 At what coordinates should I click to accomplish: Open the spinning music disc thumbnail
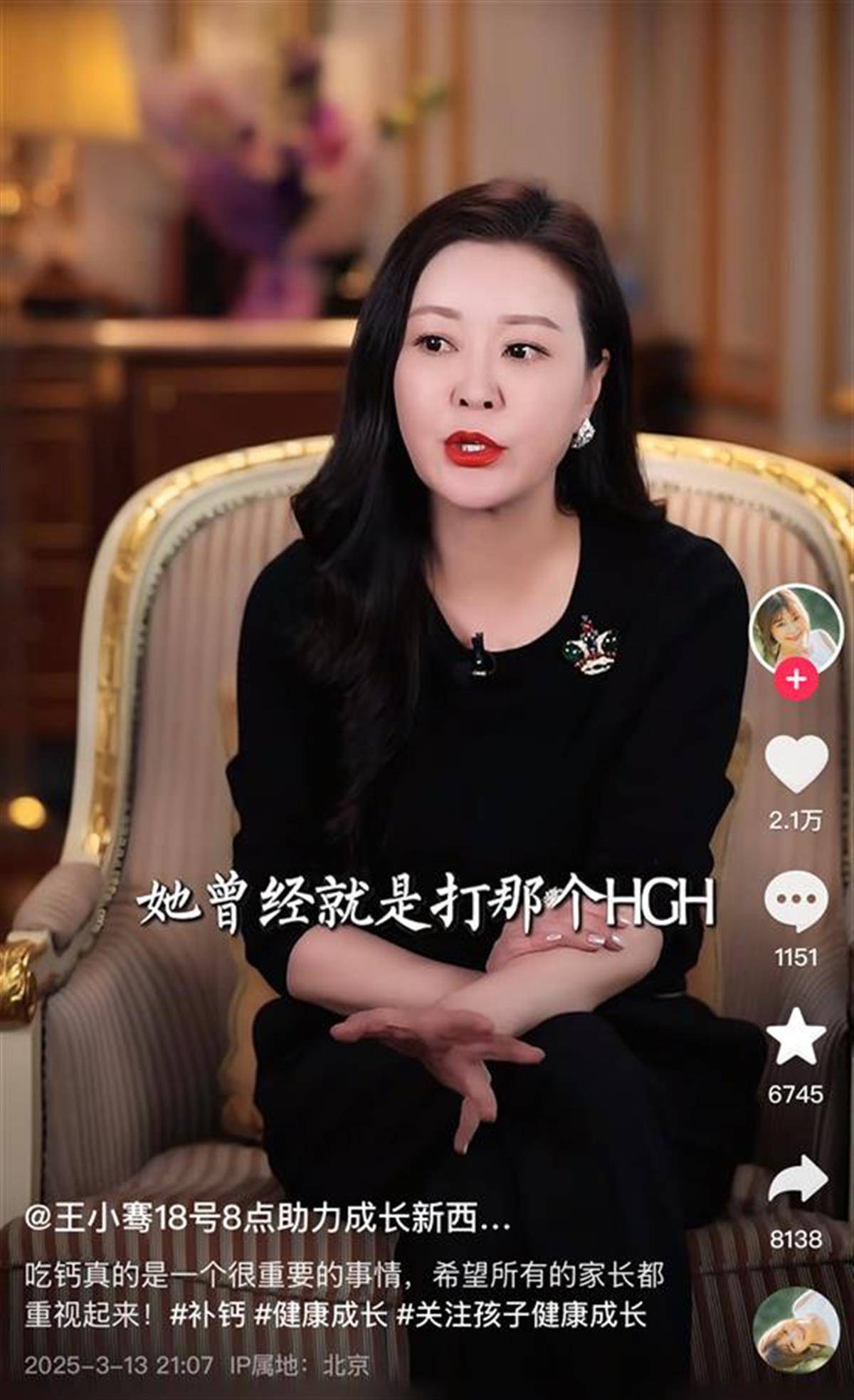796,1326
